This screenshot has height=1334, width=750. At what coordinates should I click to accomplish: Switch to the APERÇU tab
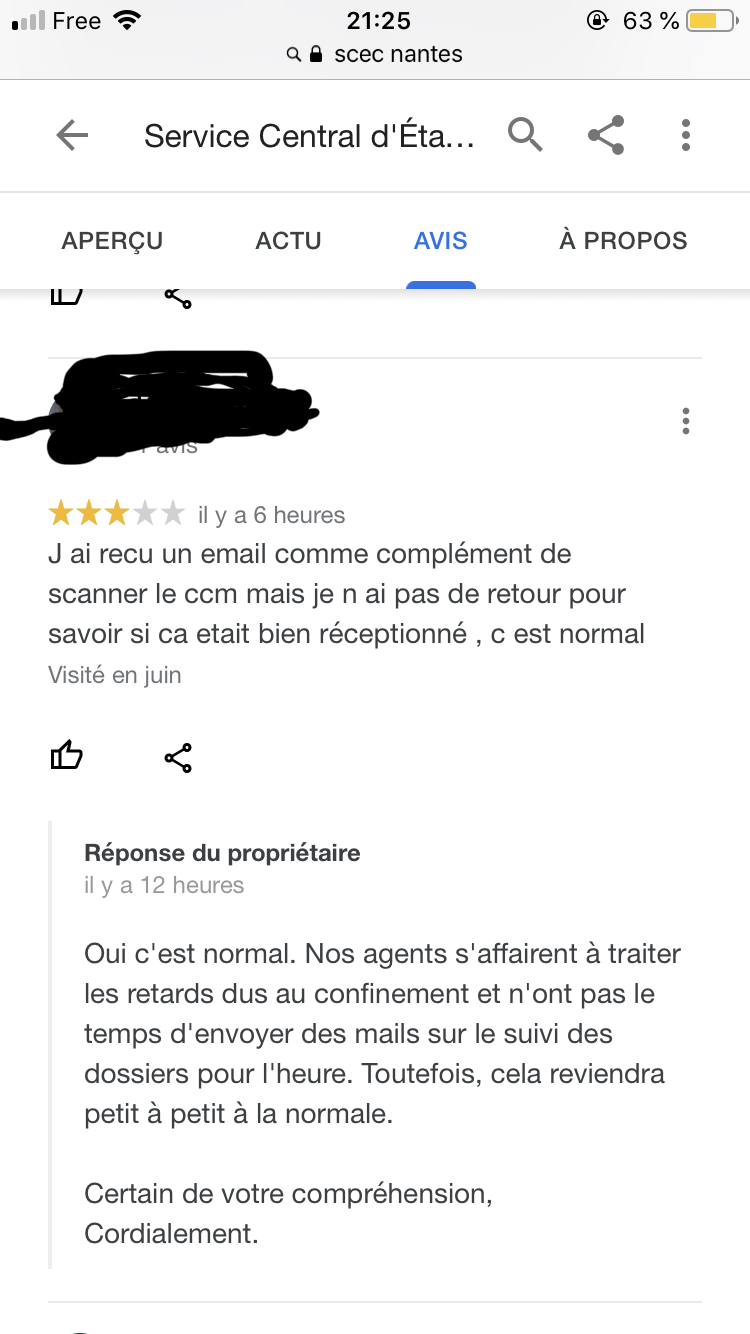[x=112, y=241]
